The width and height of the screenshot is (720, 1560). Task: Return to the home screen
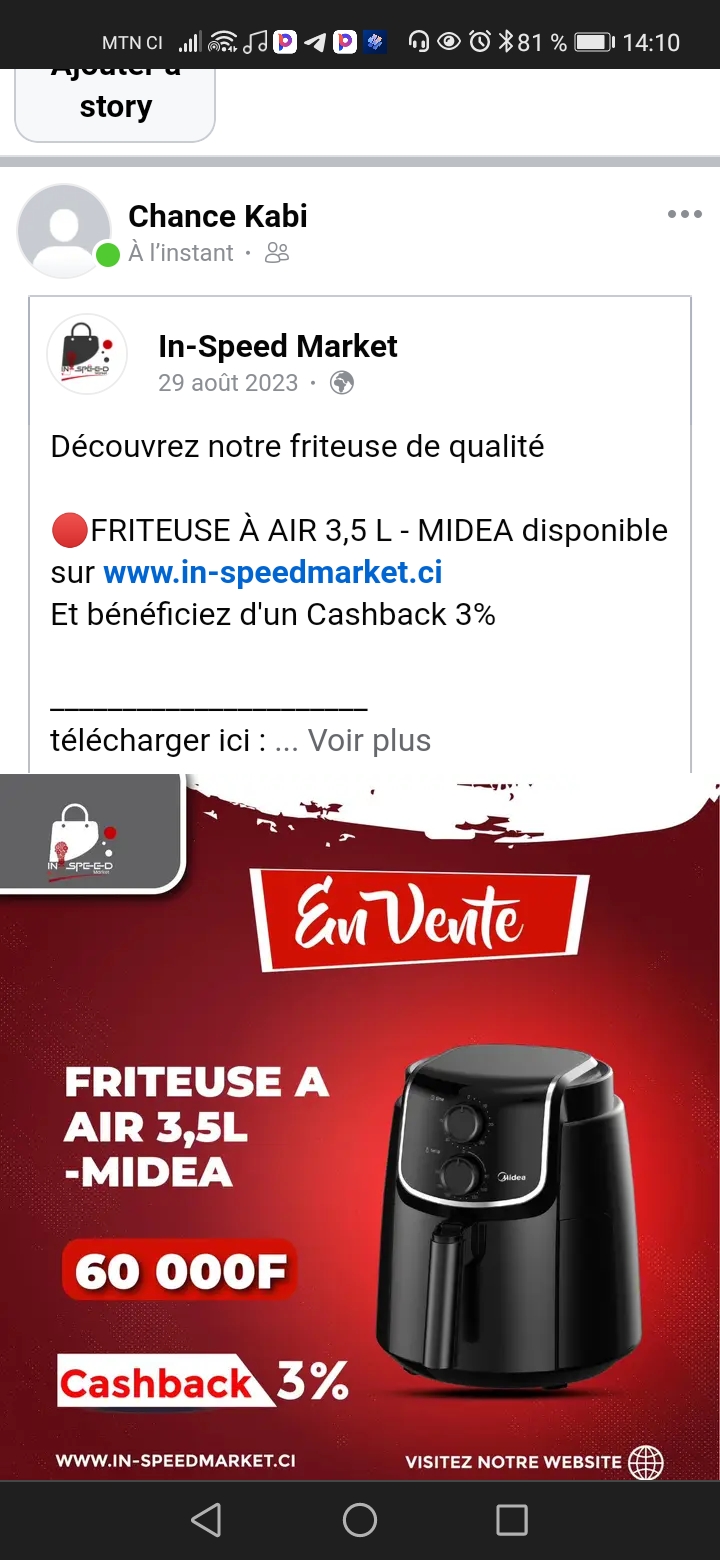pyautogui.click(x=360, y=1520)
